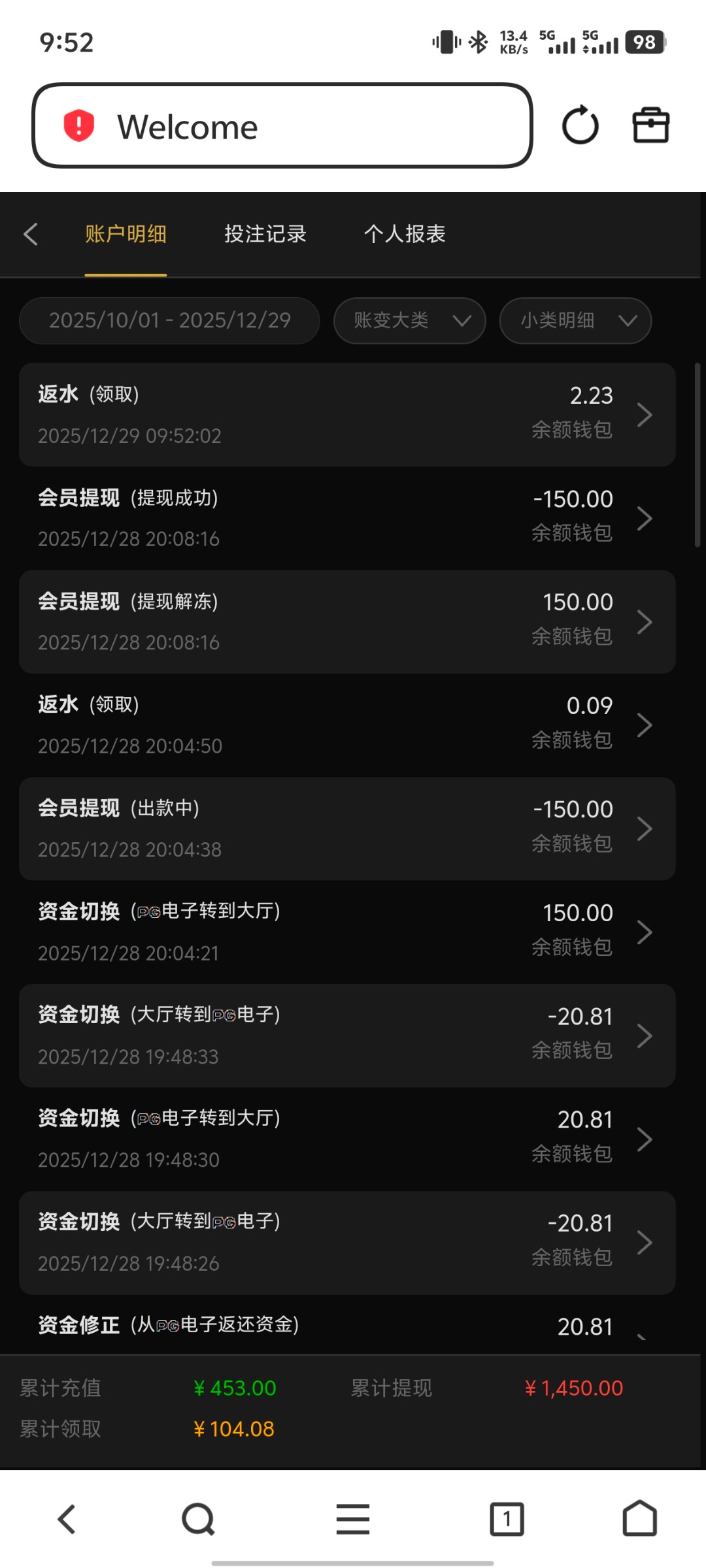Tap the Welcome address bar
Screen dimensions: 706x1568
pos(281,125)
